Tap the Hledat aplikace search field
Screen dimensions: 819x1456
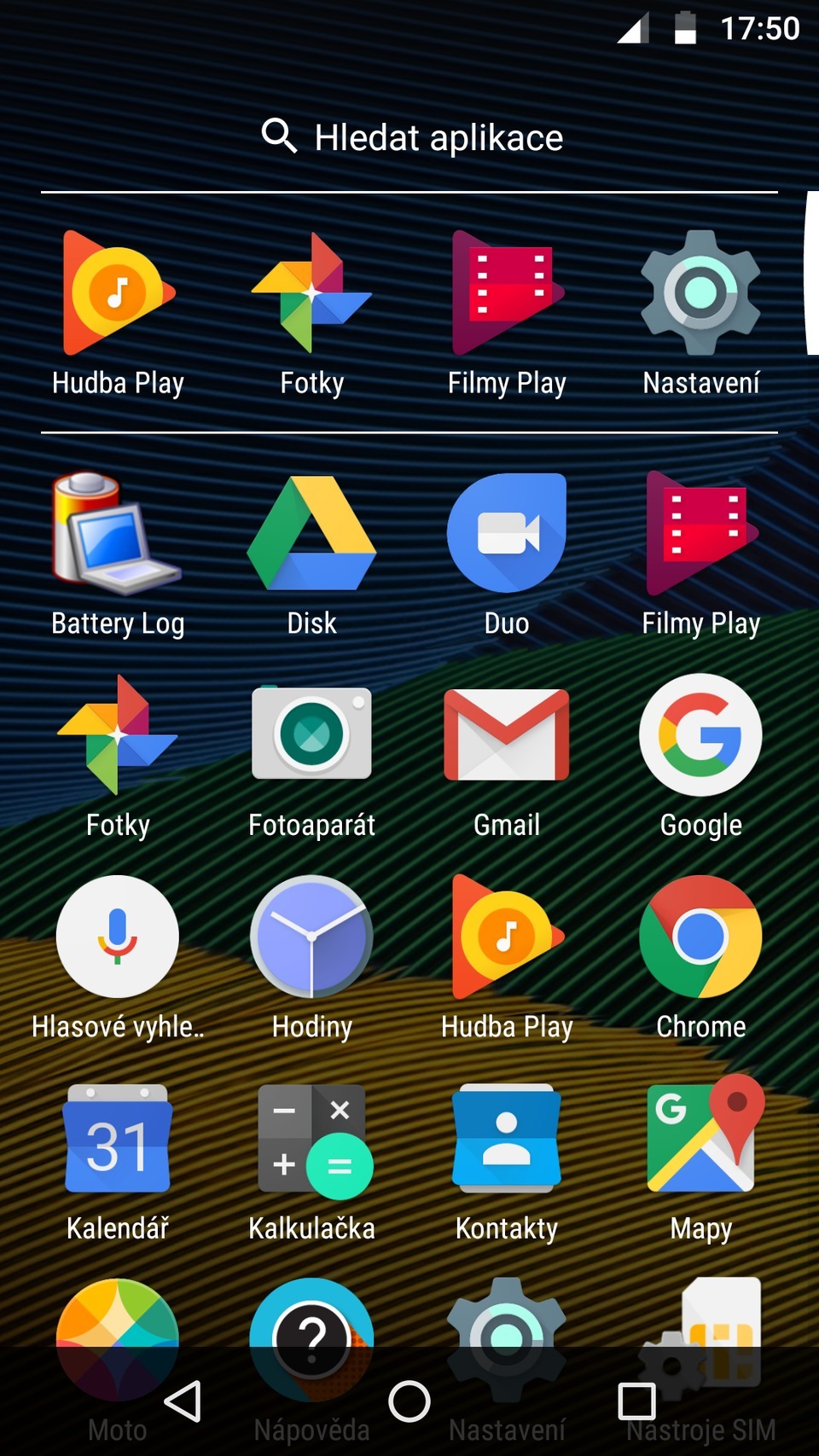point(409,136)
